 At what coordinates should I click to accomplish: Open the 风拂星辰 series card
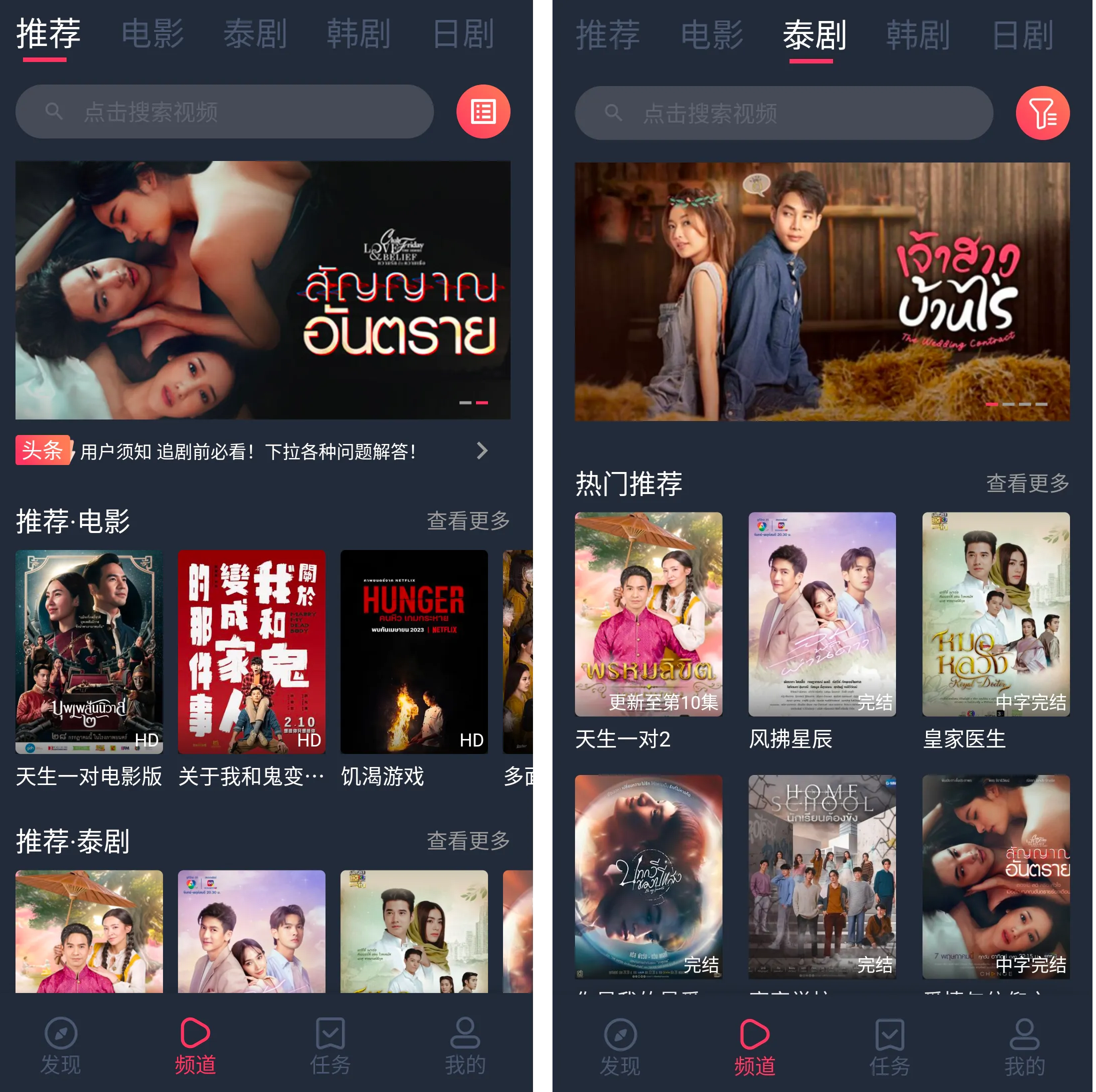point(821,614)
